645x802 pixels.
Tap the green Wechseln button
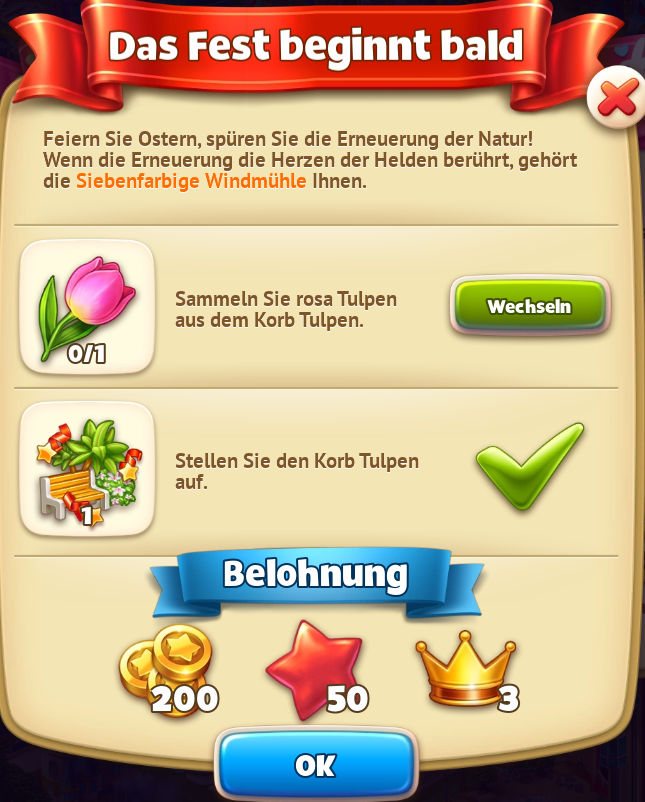click(529, 306)
